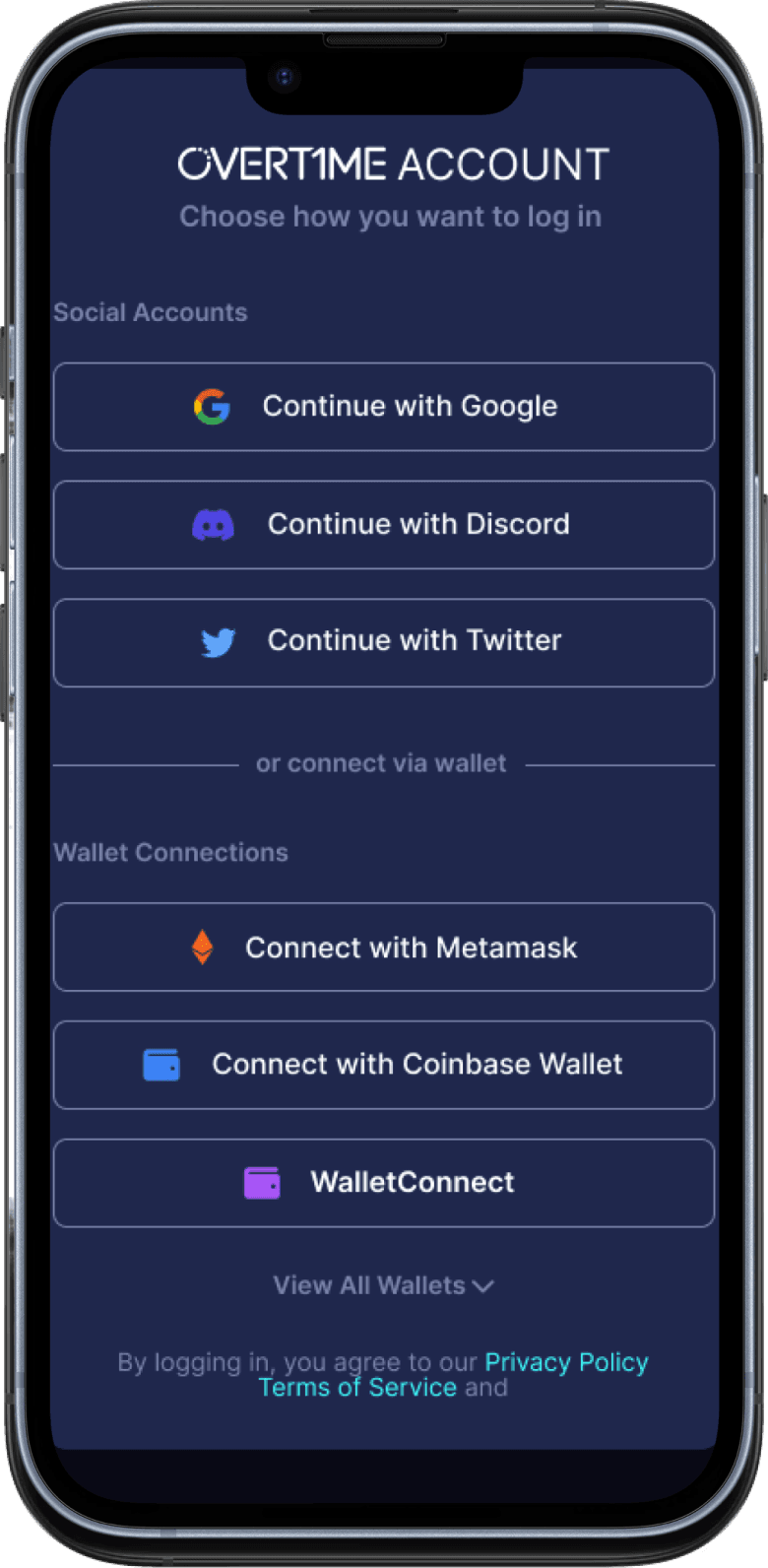The width and height of the screenshot is (768, 1568).
Task: Log in using Discord
Action: pos(384,525)
